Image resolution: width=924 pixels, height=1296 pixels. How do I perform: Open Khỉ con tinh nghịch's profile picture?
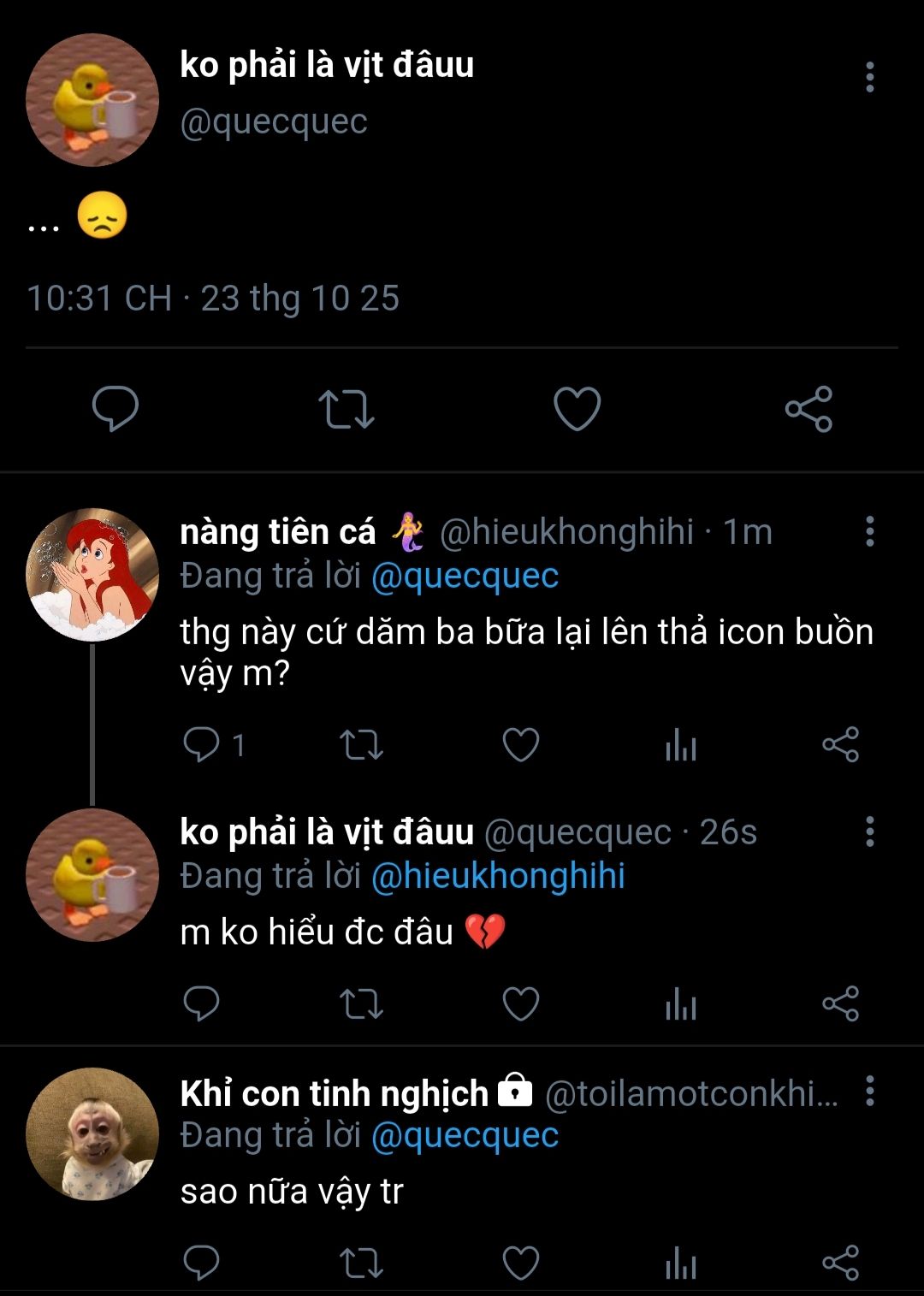92,1133
